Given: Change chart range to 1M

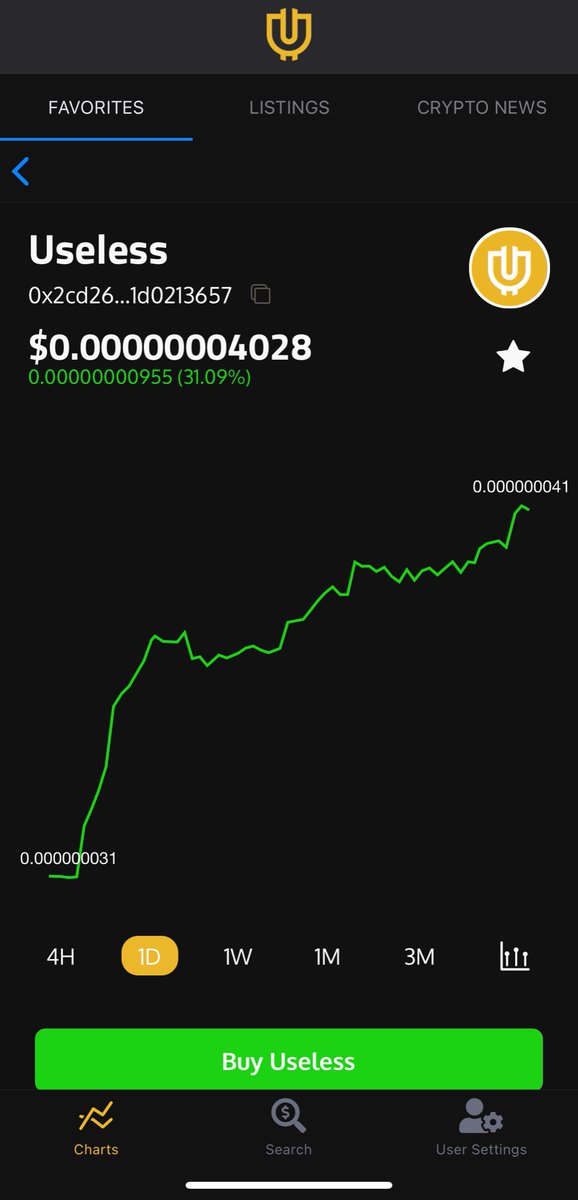Looking at the screenshot, I should click(327, 957).
